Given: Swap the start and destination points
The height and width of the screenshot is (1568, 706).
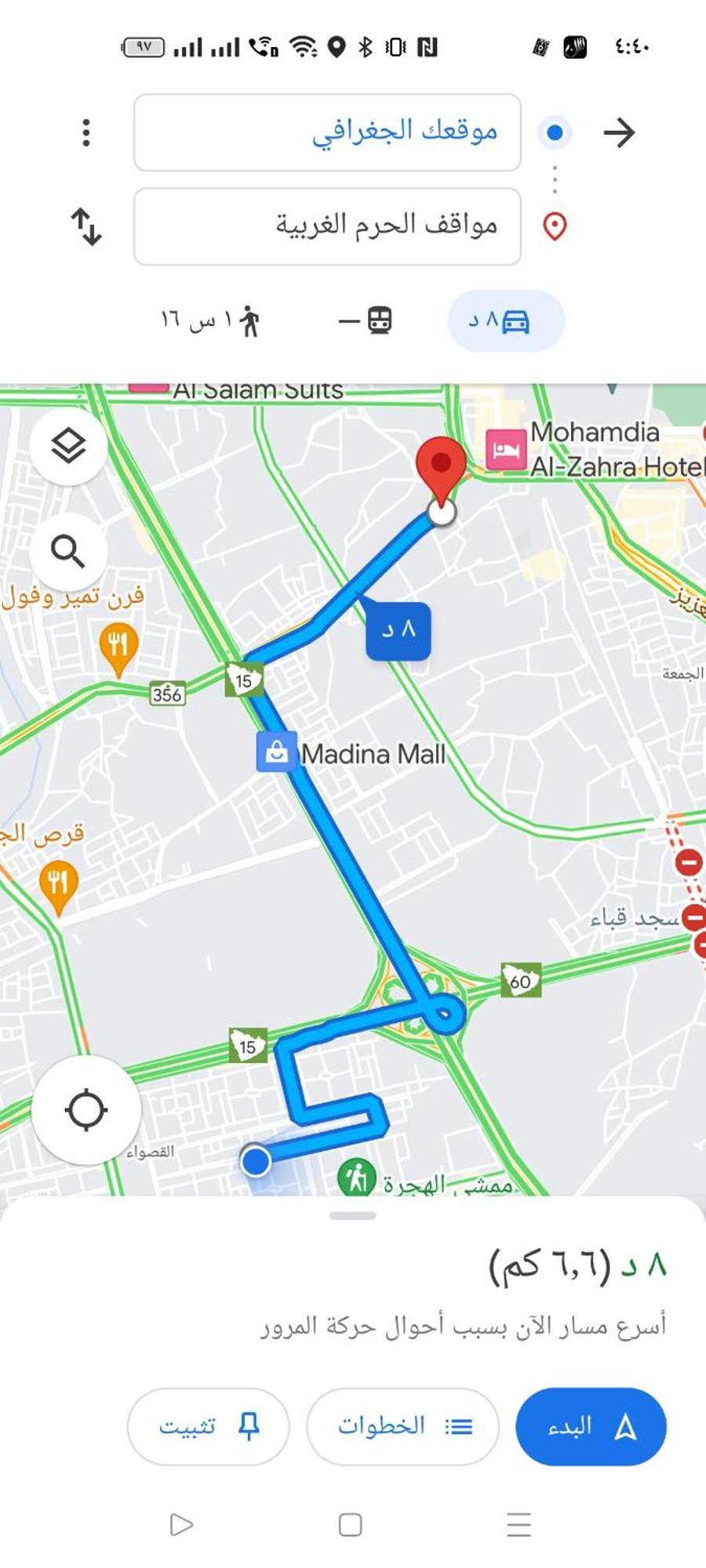Looking at the screenshot, I should pyautogui.click(x=86, y=227).
